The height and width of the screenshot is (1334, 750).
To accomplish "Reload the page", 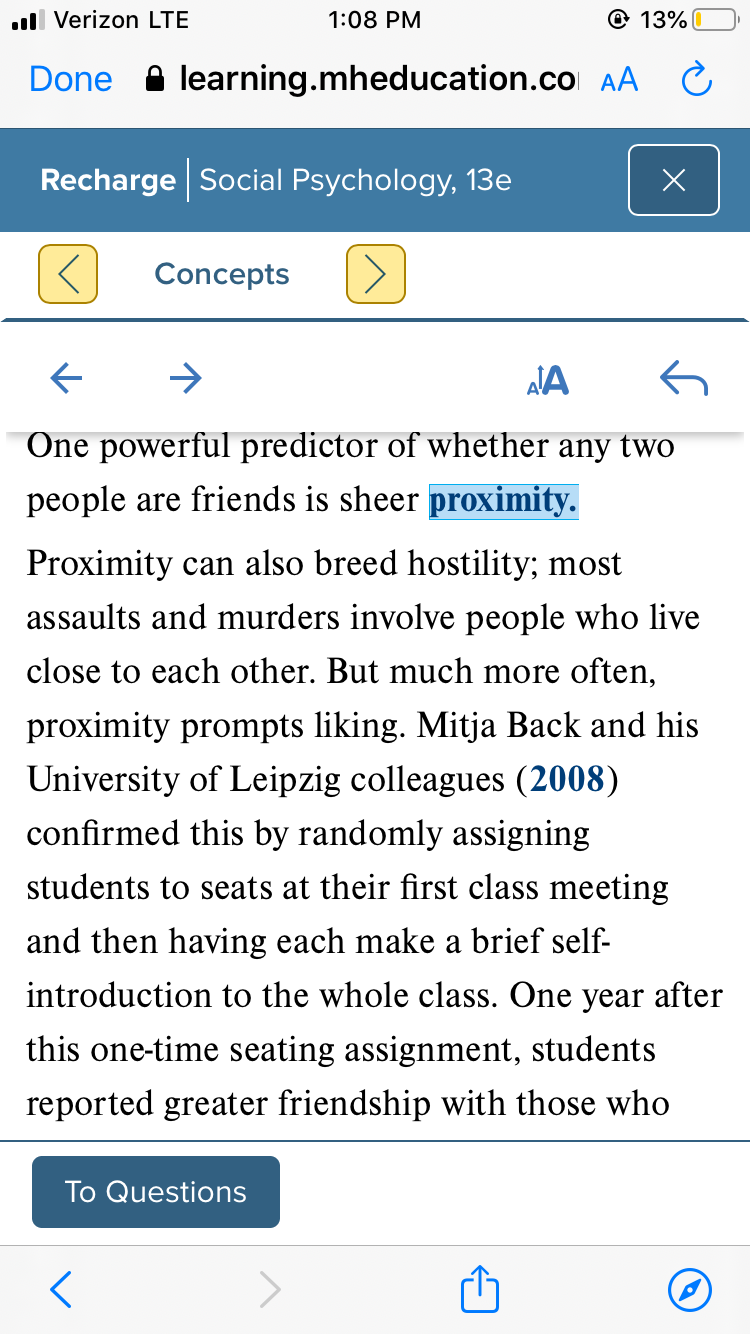I will click(697, 80).
